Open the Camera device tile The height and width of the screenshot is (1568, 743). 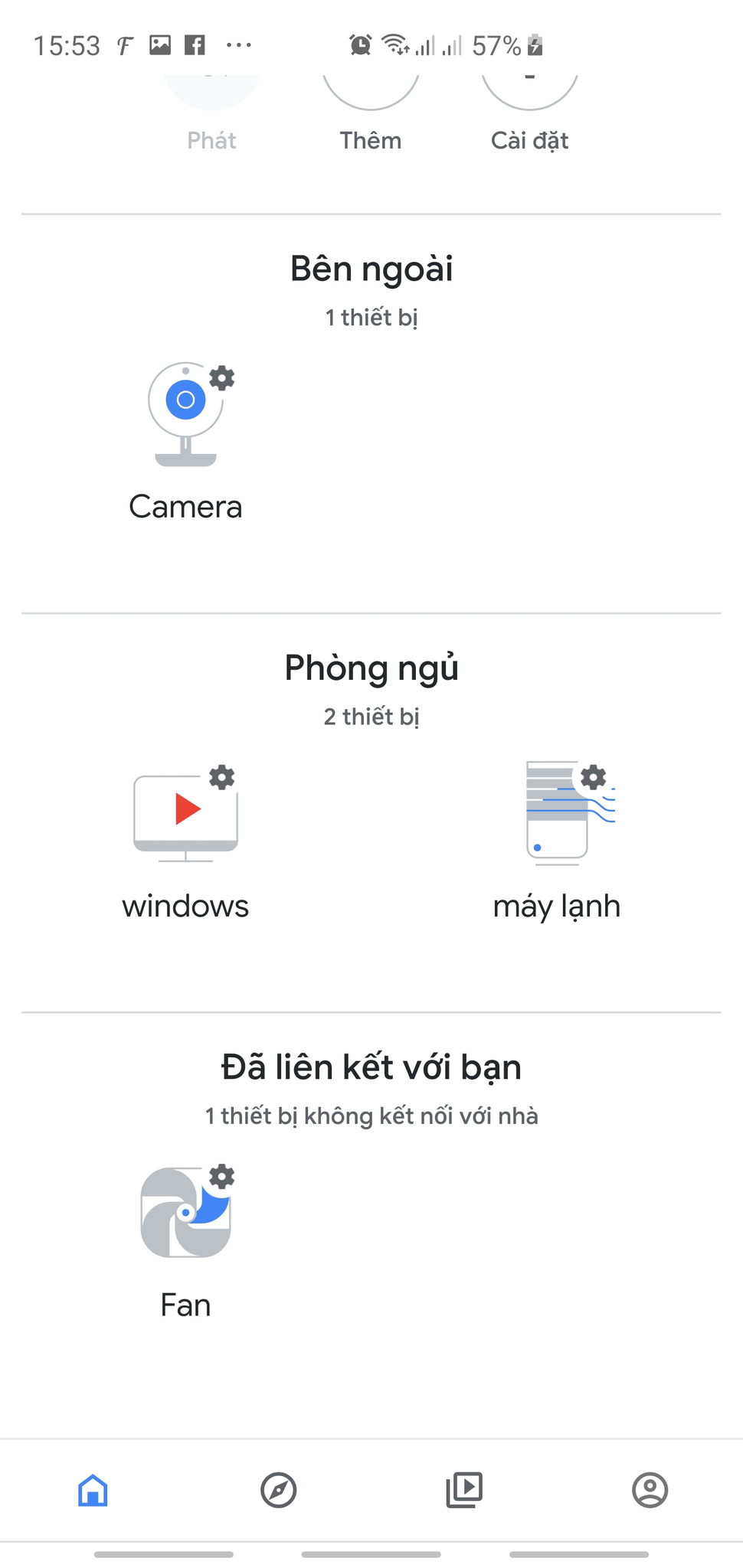pyautogui.click(x=185, y=442)
